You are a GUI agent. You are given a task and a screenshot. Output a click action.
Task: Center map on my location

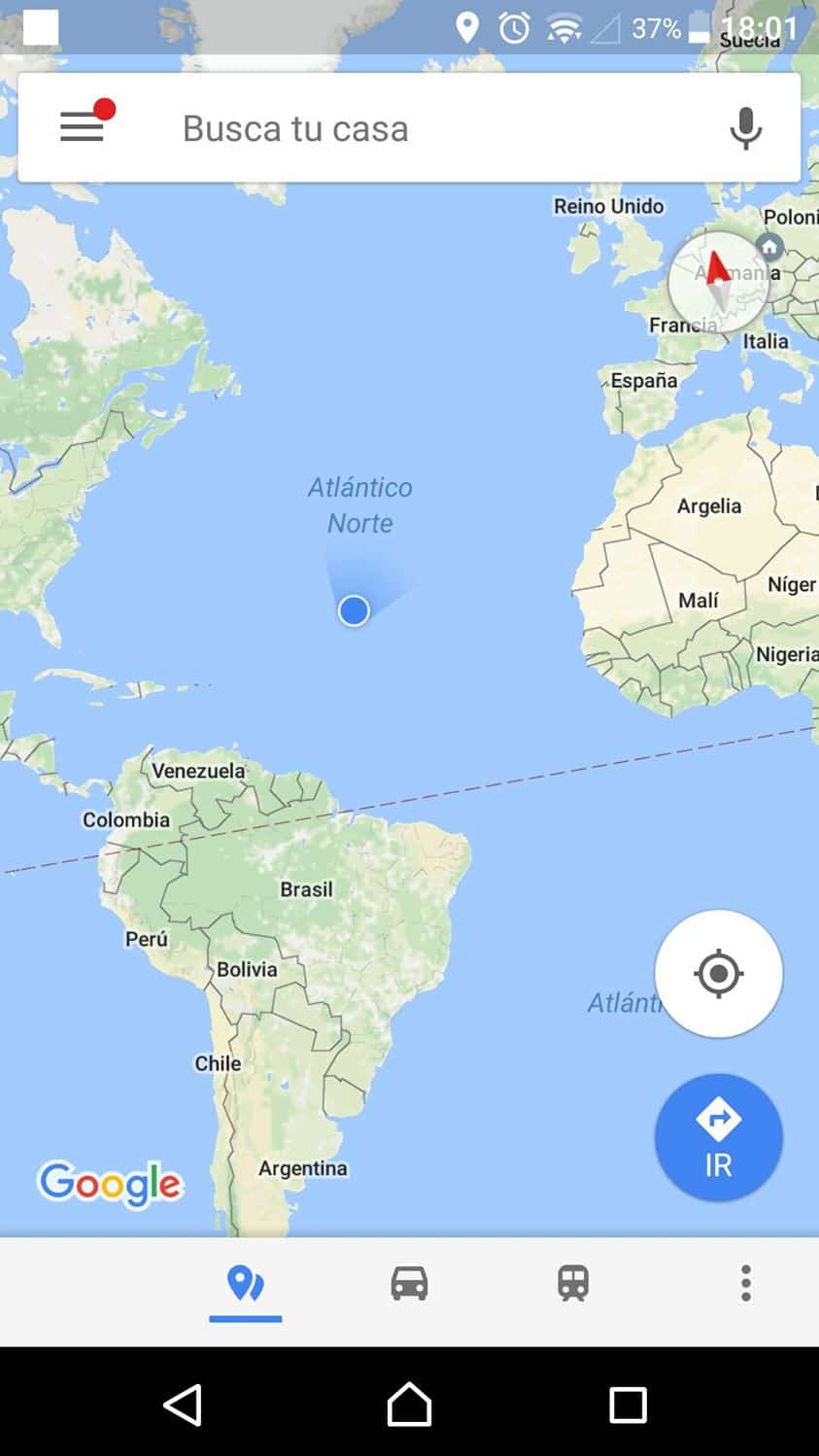(719, 973)
